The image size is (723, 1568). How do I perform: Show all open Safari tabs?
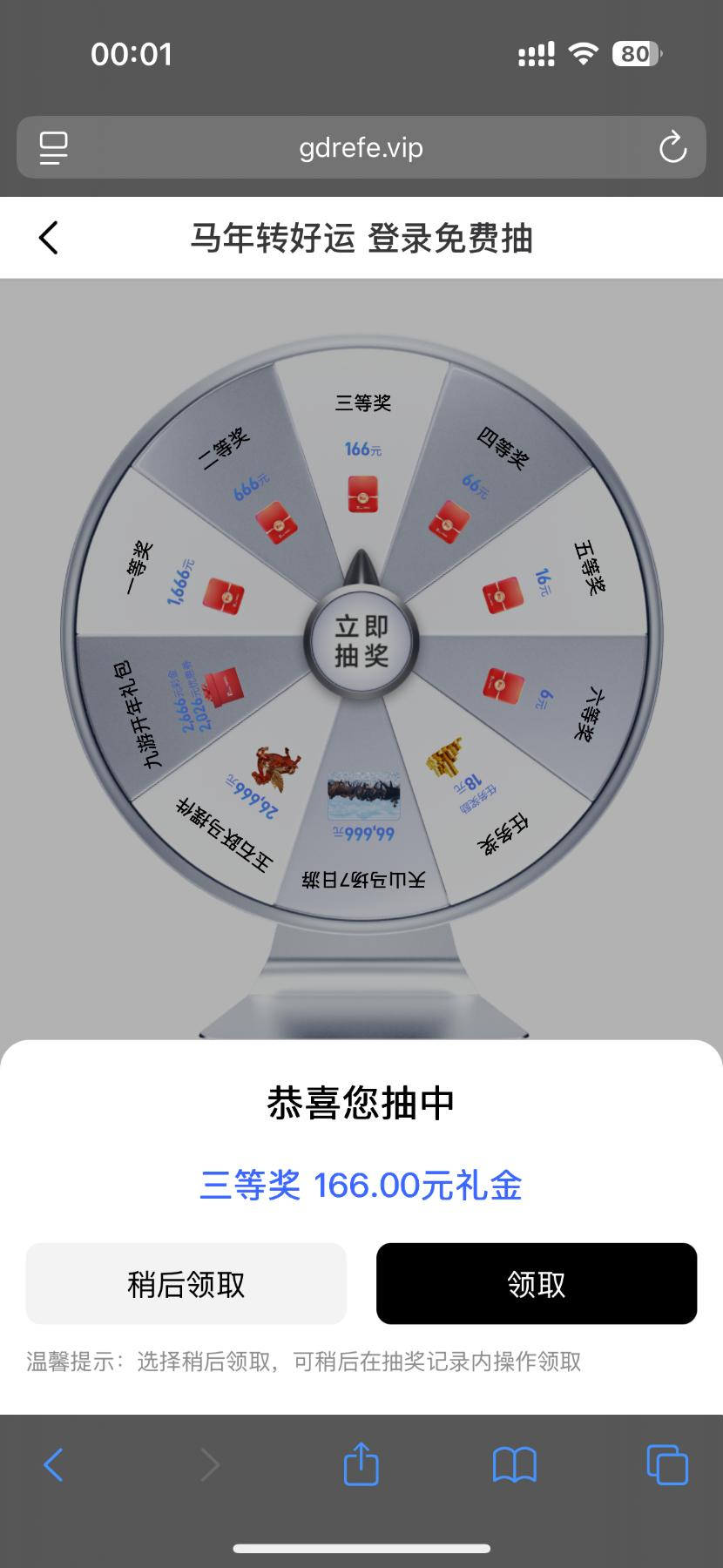click(667, 1464)
